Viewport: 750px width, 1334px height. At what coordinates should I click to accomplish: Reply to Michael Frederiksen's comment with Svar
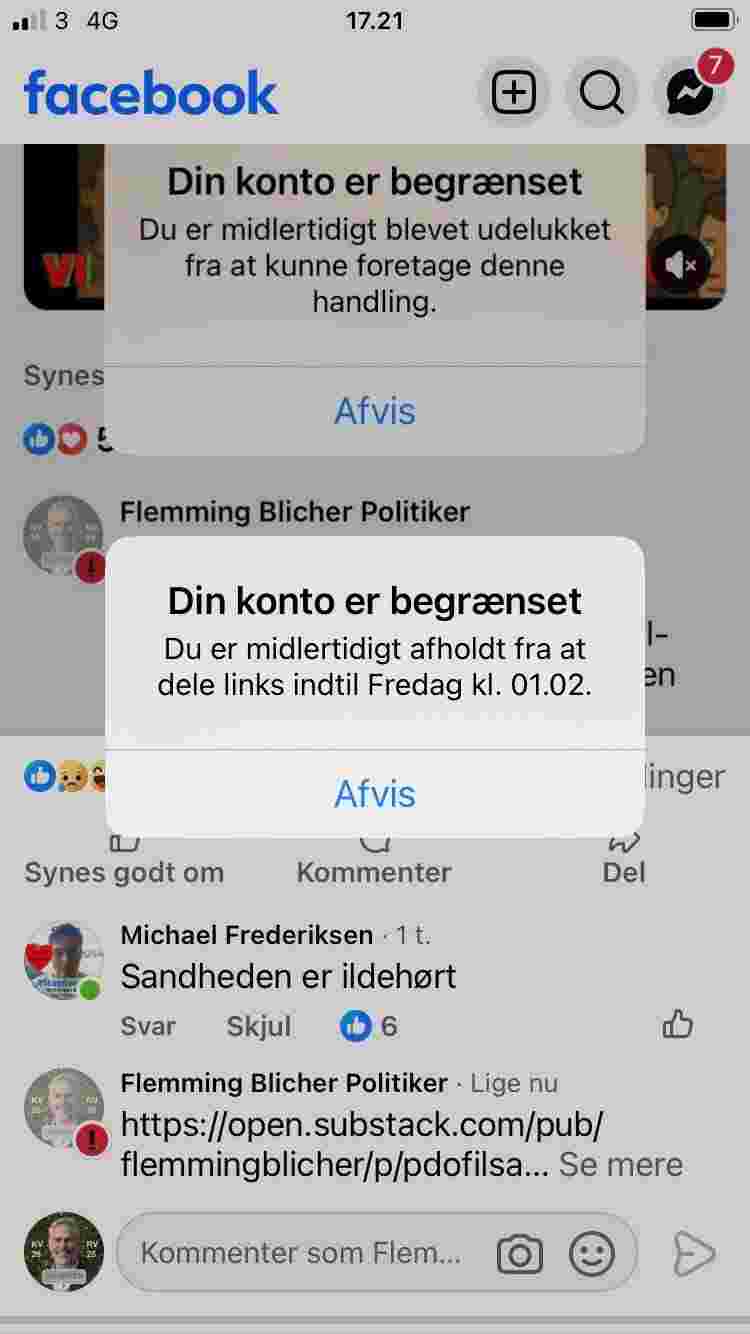(148, 1026)
